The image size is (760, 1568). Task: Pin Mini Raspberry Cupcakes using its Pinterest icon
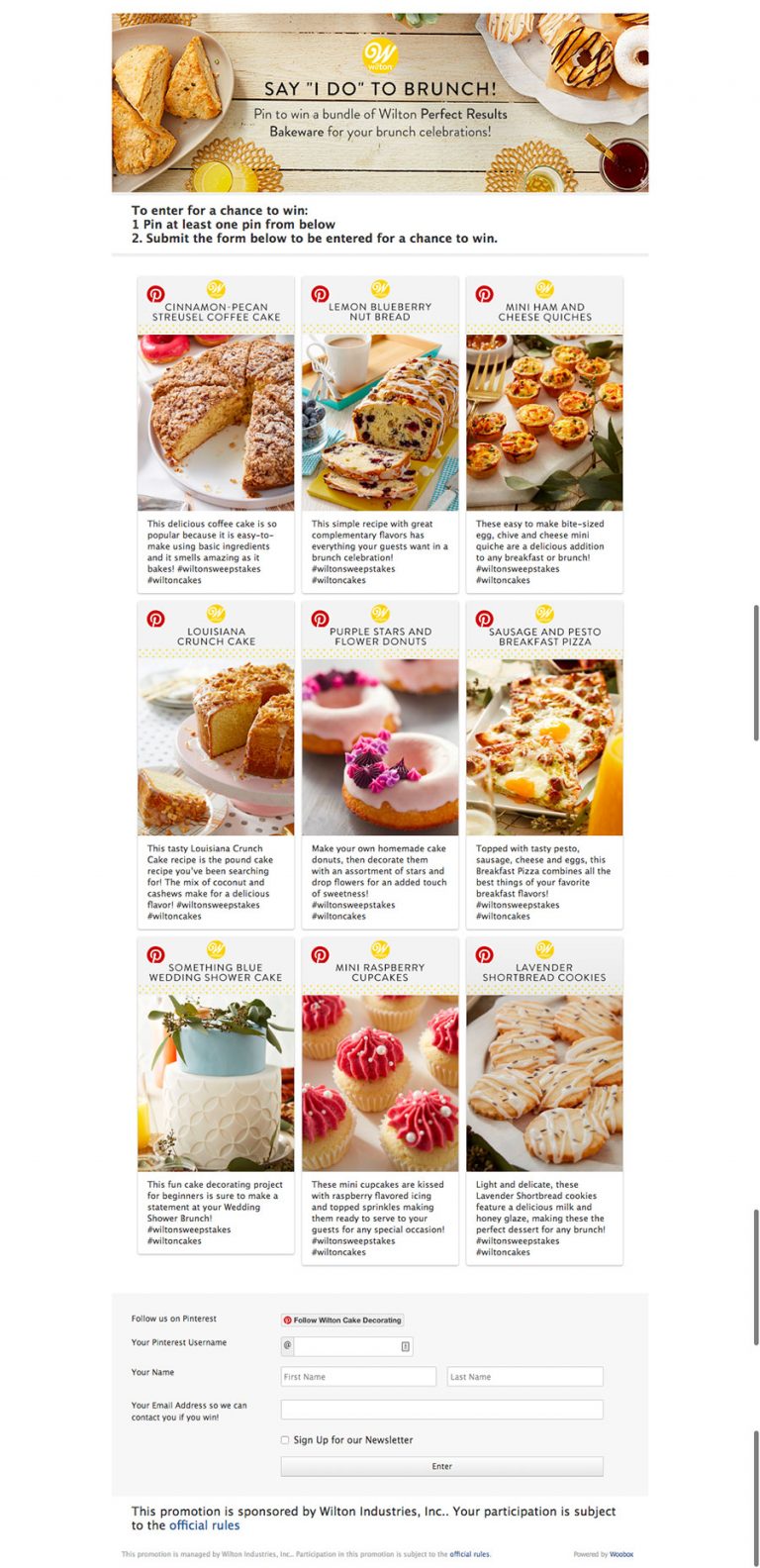pos(321,955)
